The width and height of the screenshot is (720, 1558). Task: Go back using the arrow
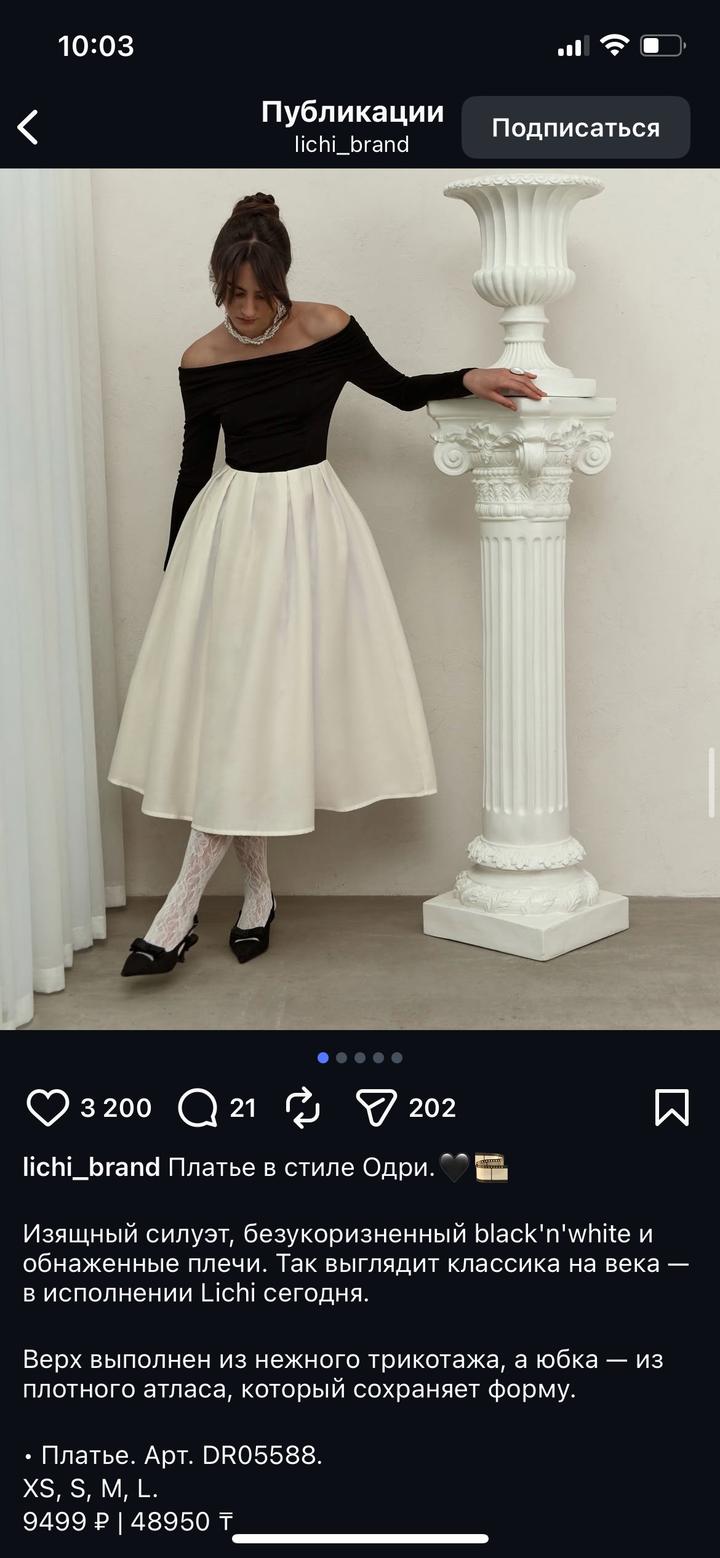pos(28,128)
